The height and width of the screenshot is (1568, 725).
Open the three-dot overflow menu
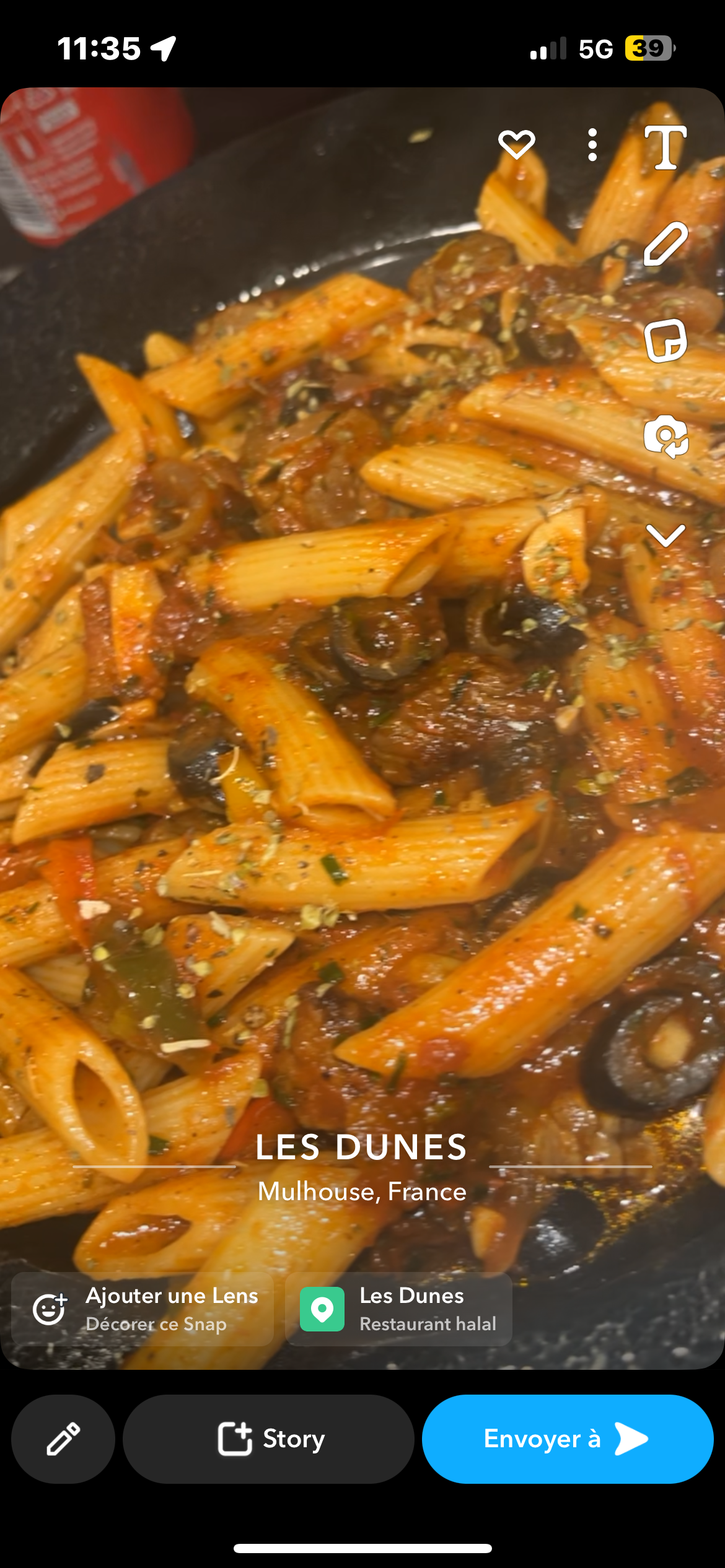[592, 145]
